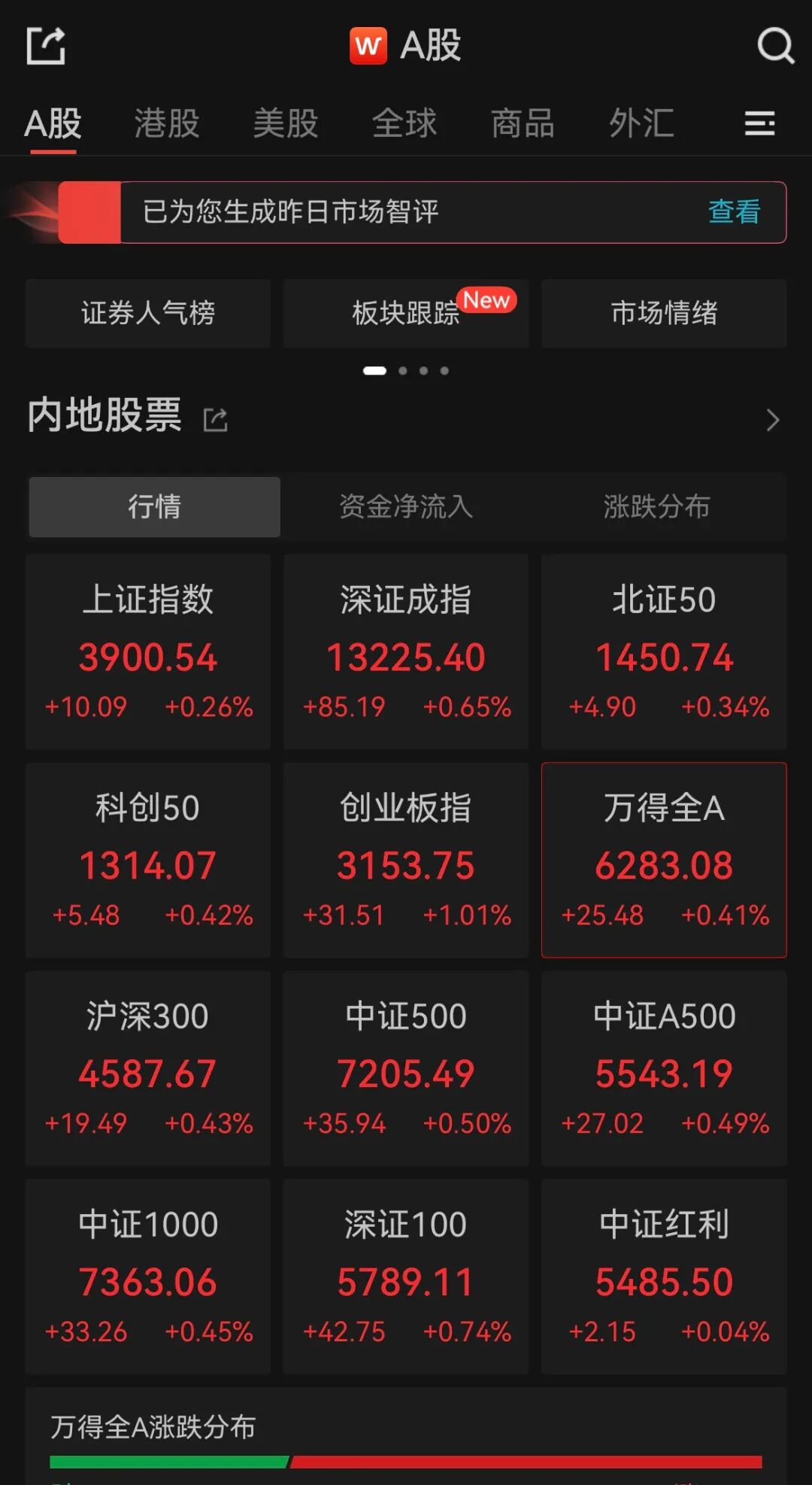Open the 创业板指 index card
This screenshot has width=812, height=1485.
click(x=406, y=860)
